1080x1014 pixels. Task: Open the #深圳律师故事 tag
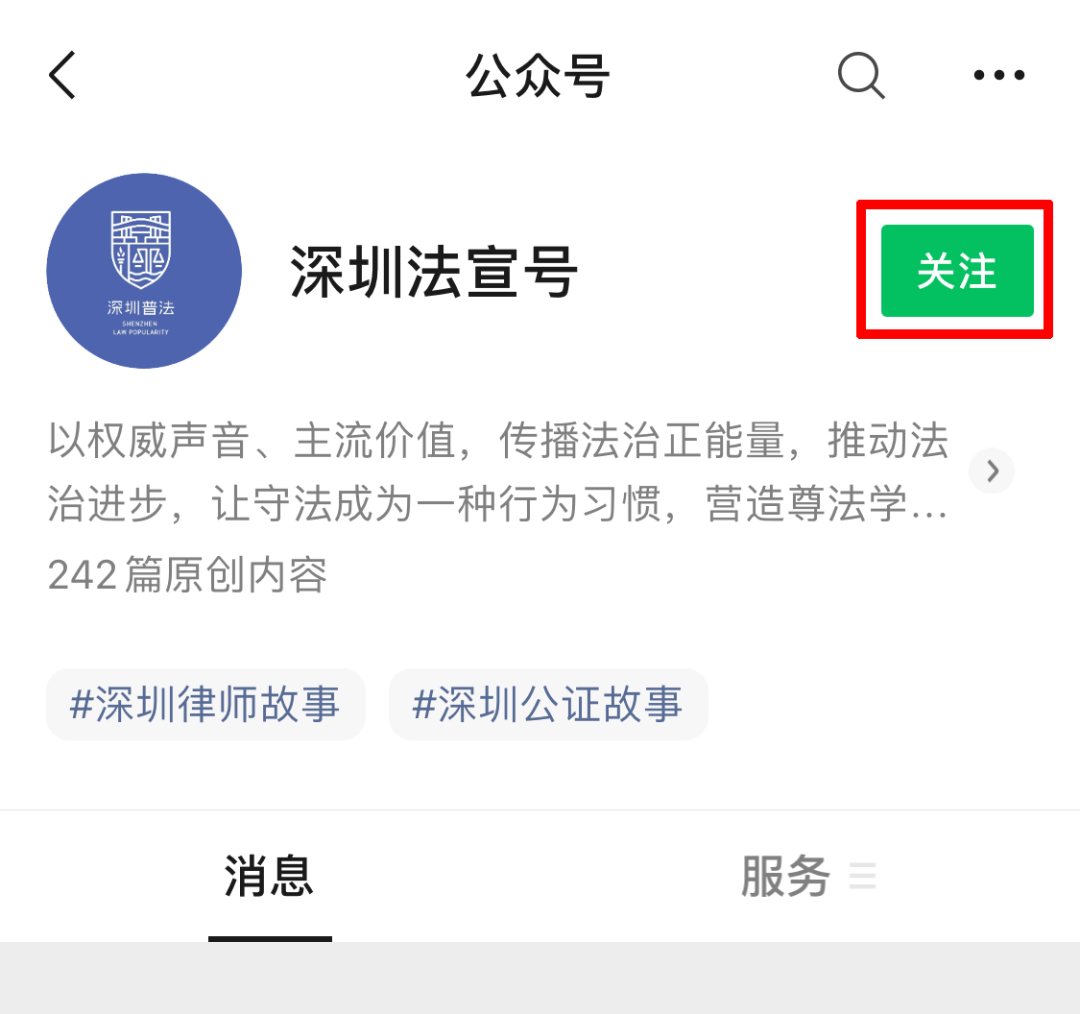coord(205,704)
